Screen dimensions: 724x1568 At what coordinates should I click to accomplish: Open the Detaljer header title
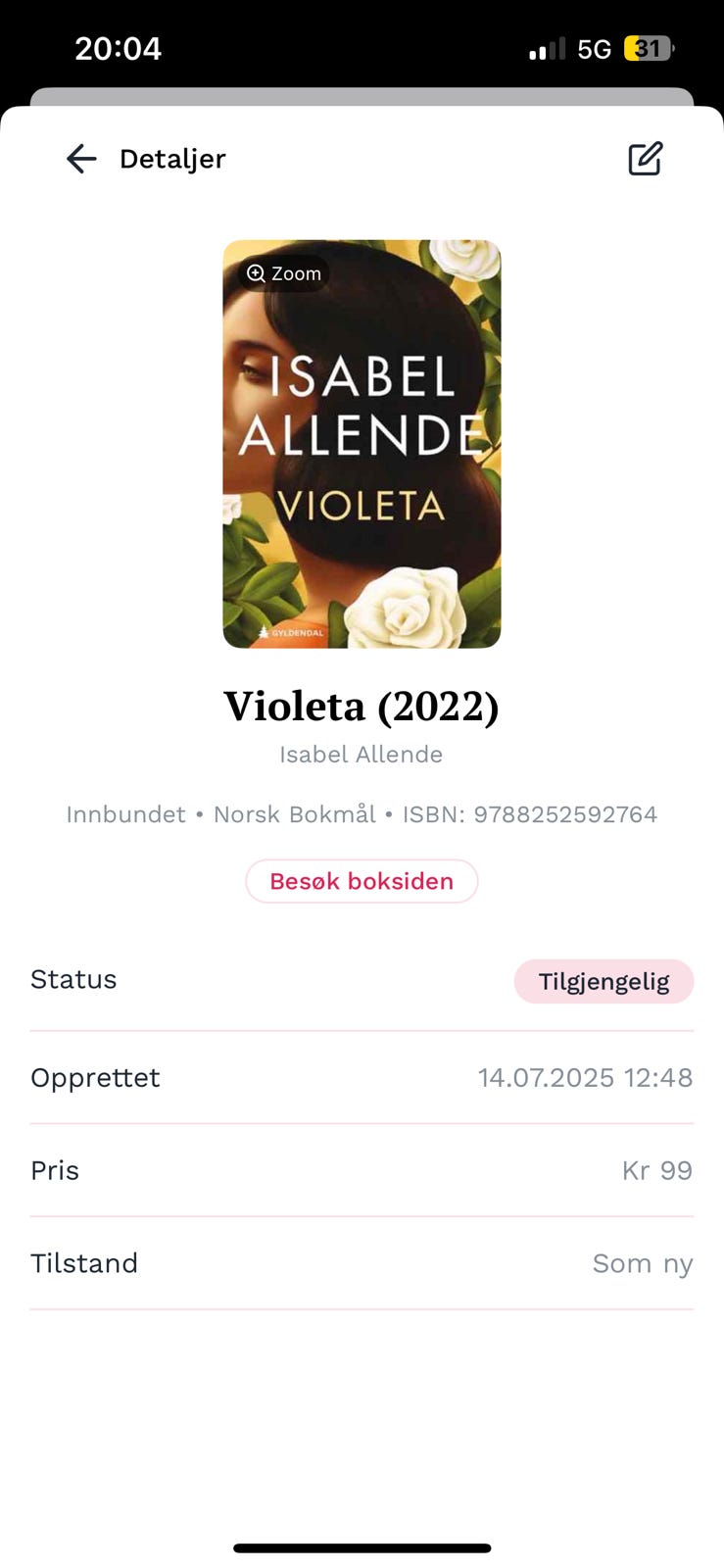172,158
